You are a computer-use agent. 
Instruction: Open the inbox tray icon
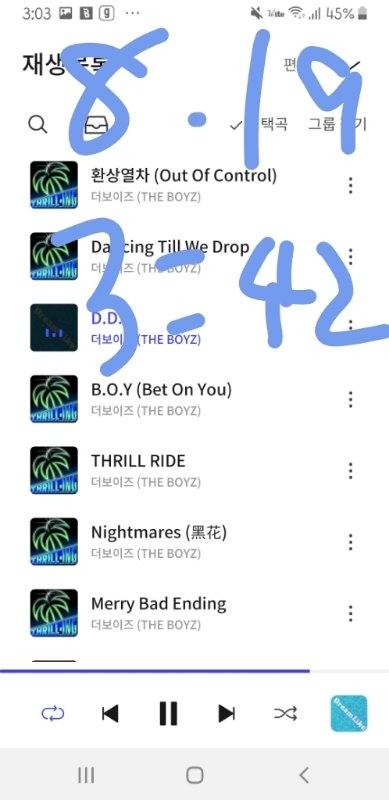click(x=96, y=124)
